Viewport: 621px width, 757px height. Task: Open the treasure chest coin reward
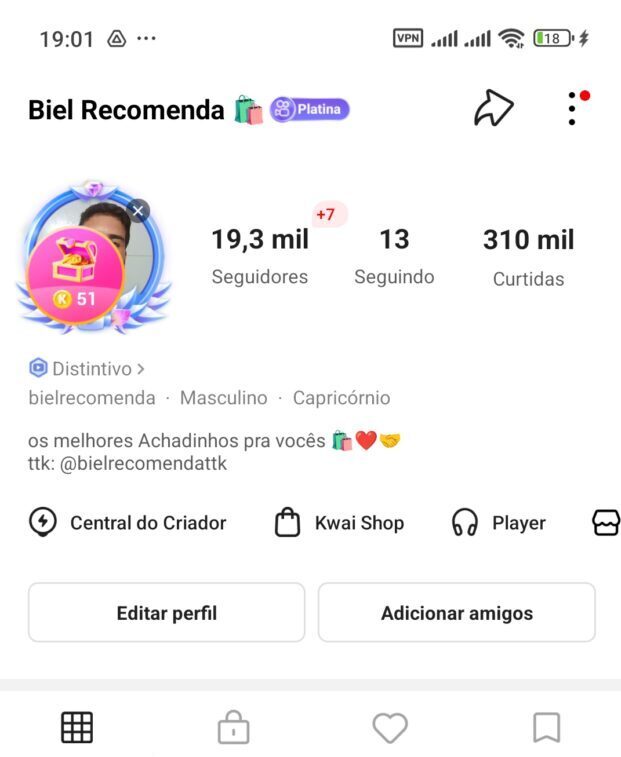75,275
